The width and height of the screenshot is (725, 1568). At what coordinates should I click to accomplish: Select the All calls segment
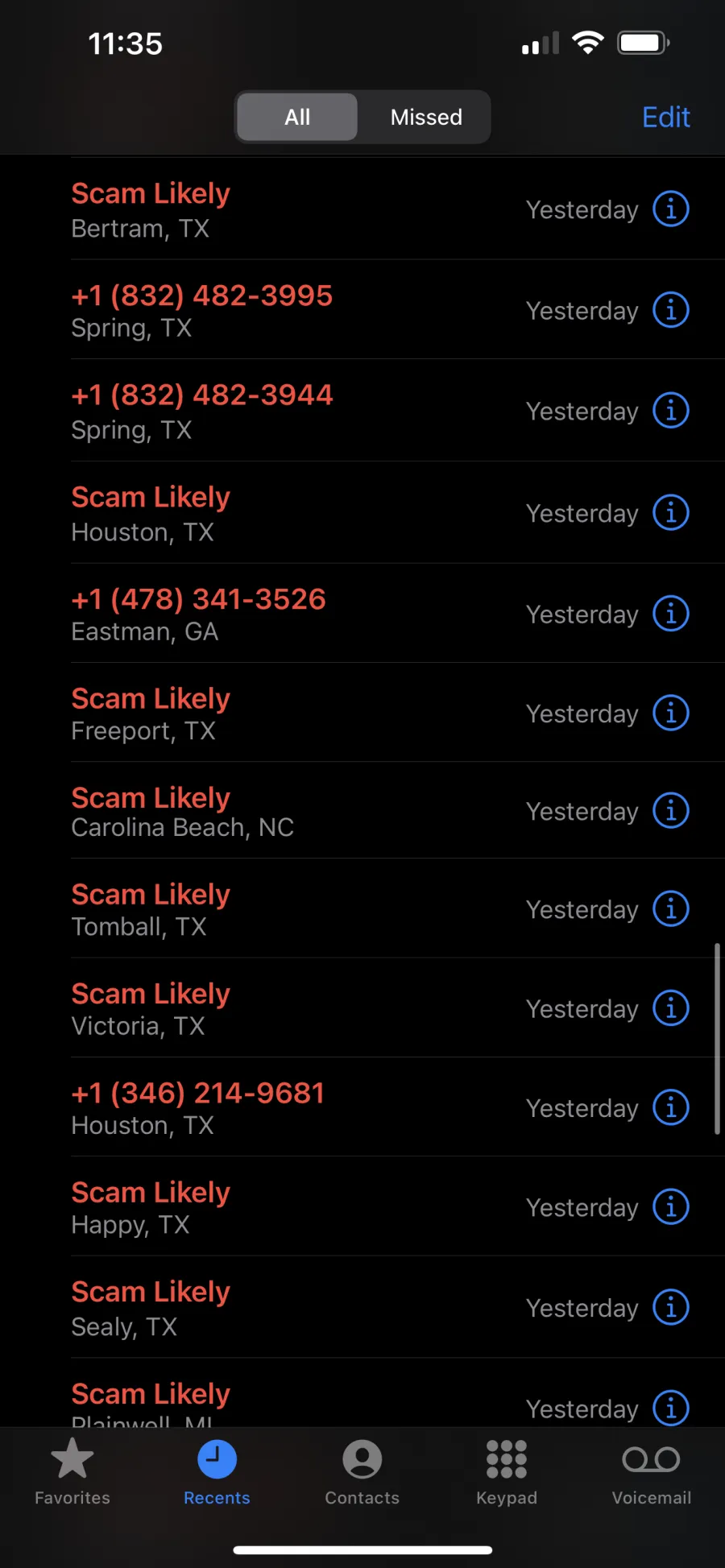(x=297, y=118)
